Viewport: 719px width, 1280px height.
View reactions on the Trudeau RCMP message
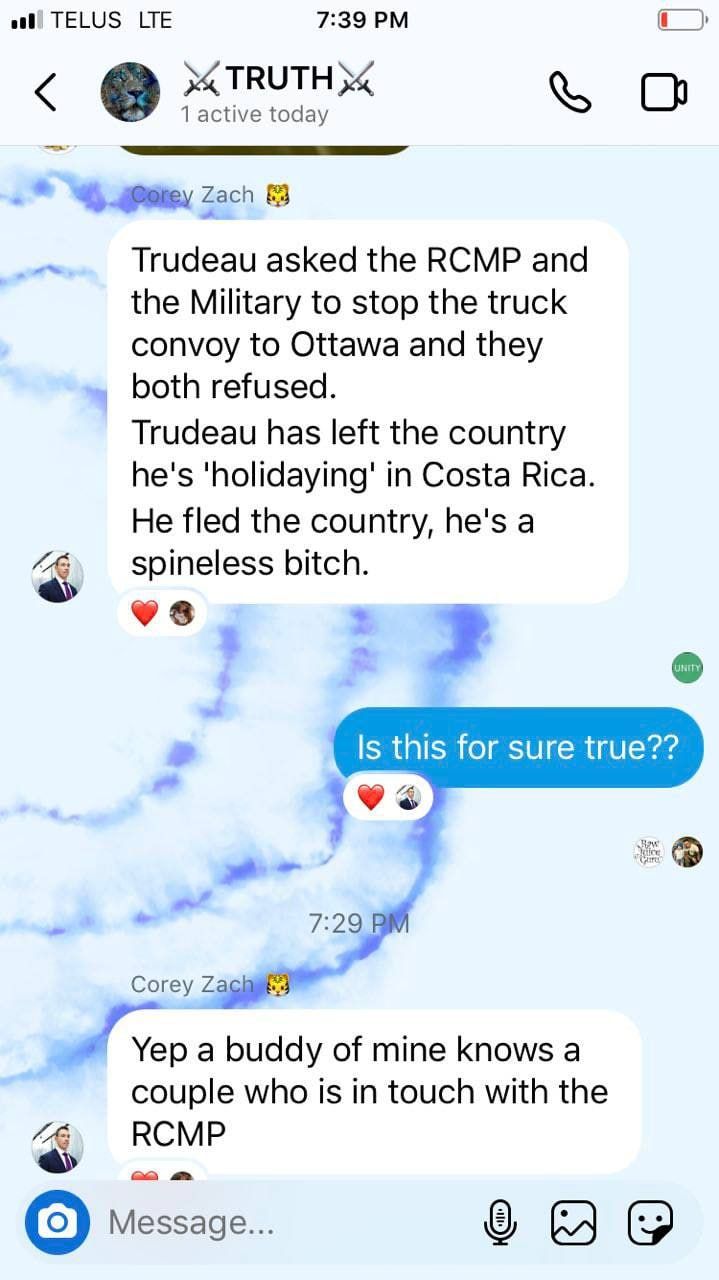pos(162,613)
